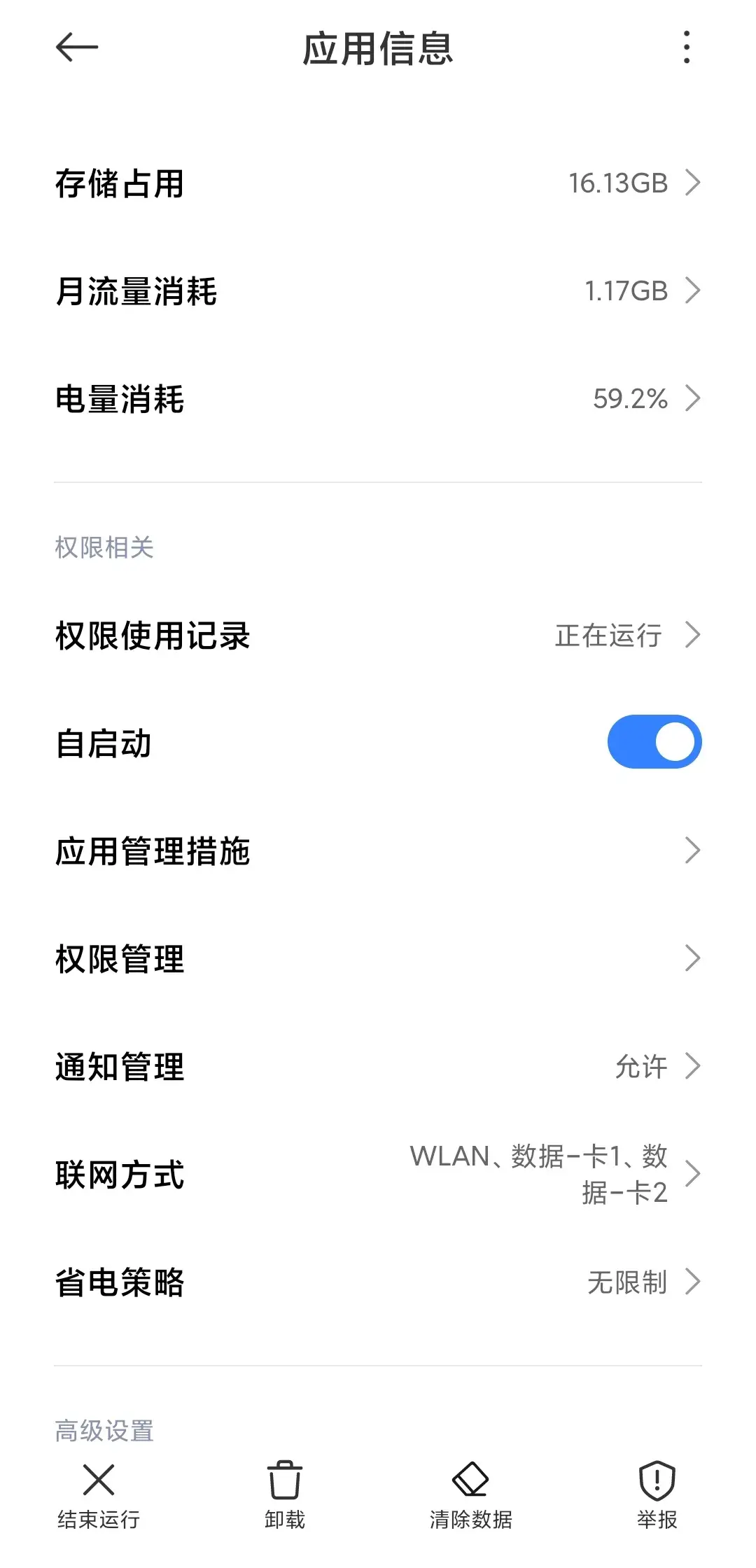Open 权限使用记录 permission usage records
The height and width of the screenshot is (1568, 756).
[378, 636]
